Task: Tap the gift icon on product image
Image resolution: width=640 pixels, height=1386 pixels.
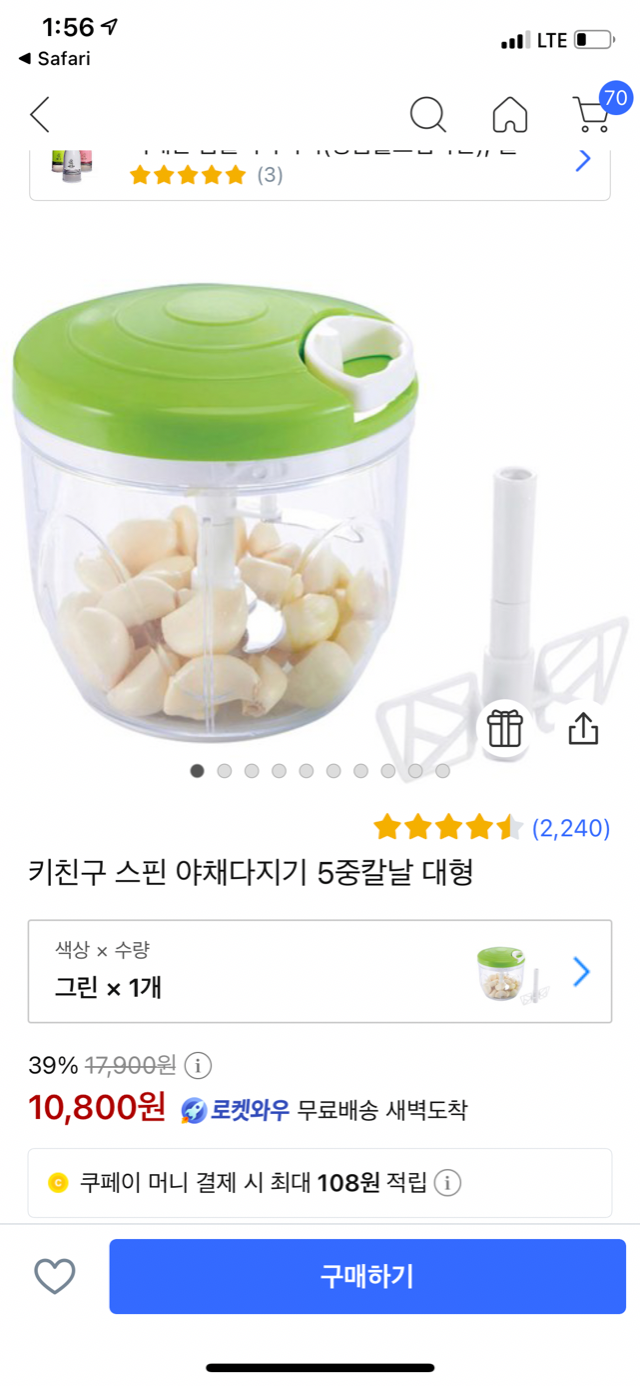Action: pyautogui.click(x=505, y=729)
